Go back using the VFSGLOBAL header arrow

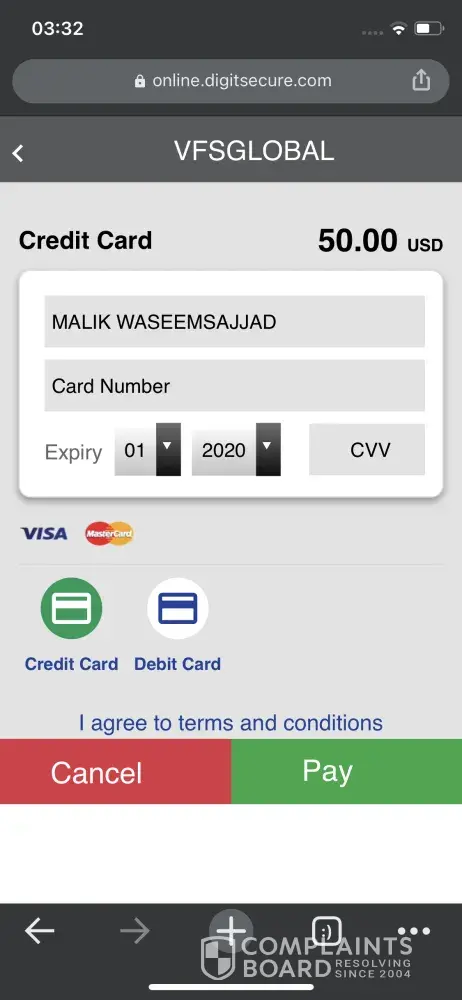(x=18, y=153)
